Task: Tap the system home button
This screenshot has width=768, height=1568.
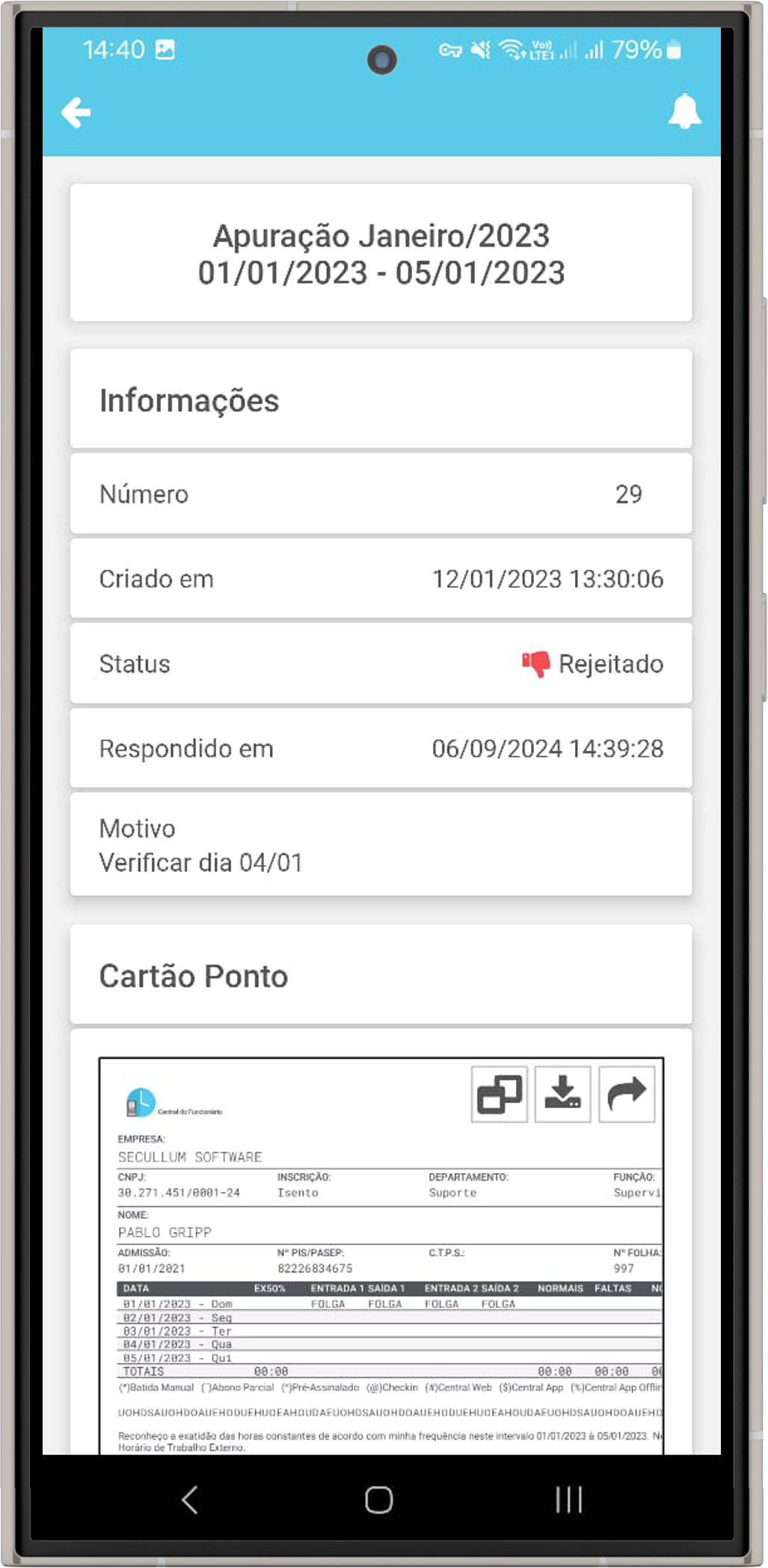Action: (379, 1499)
